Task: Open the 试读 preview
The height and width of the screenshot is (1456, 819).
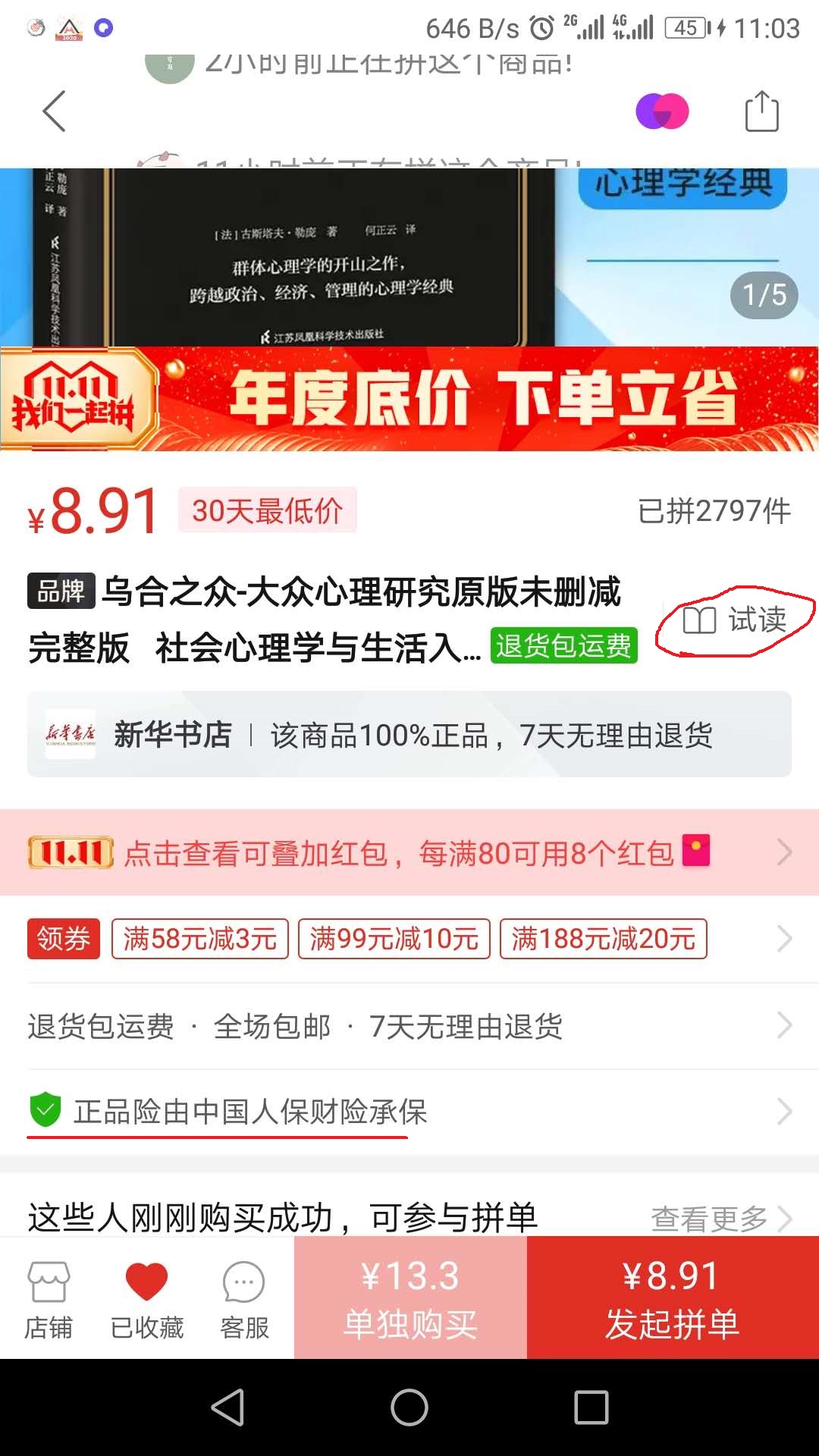Action: point(736,620)
